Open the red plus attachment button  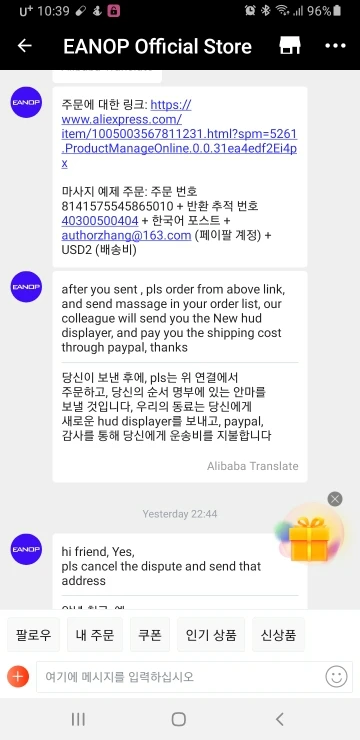tap(18, 677)
